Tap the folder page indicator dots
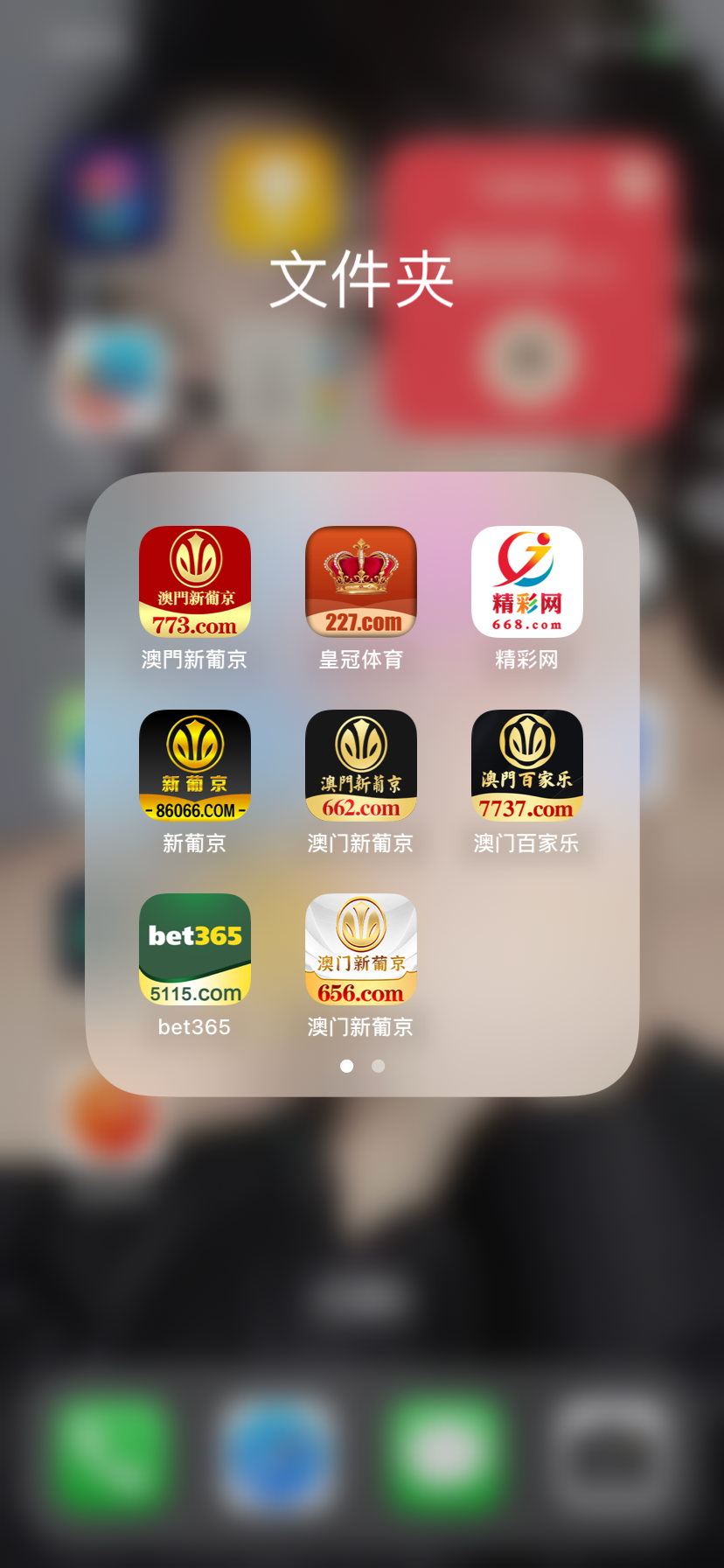 coord(362,1066)
